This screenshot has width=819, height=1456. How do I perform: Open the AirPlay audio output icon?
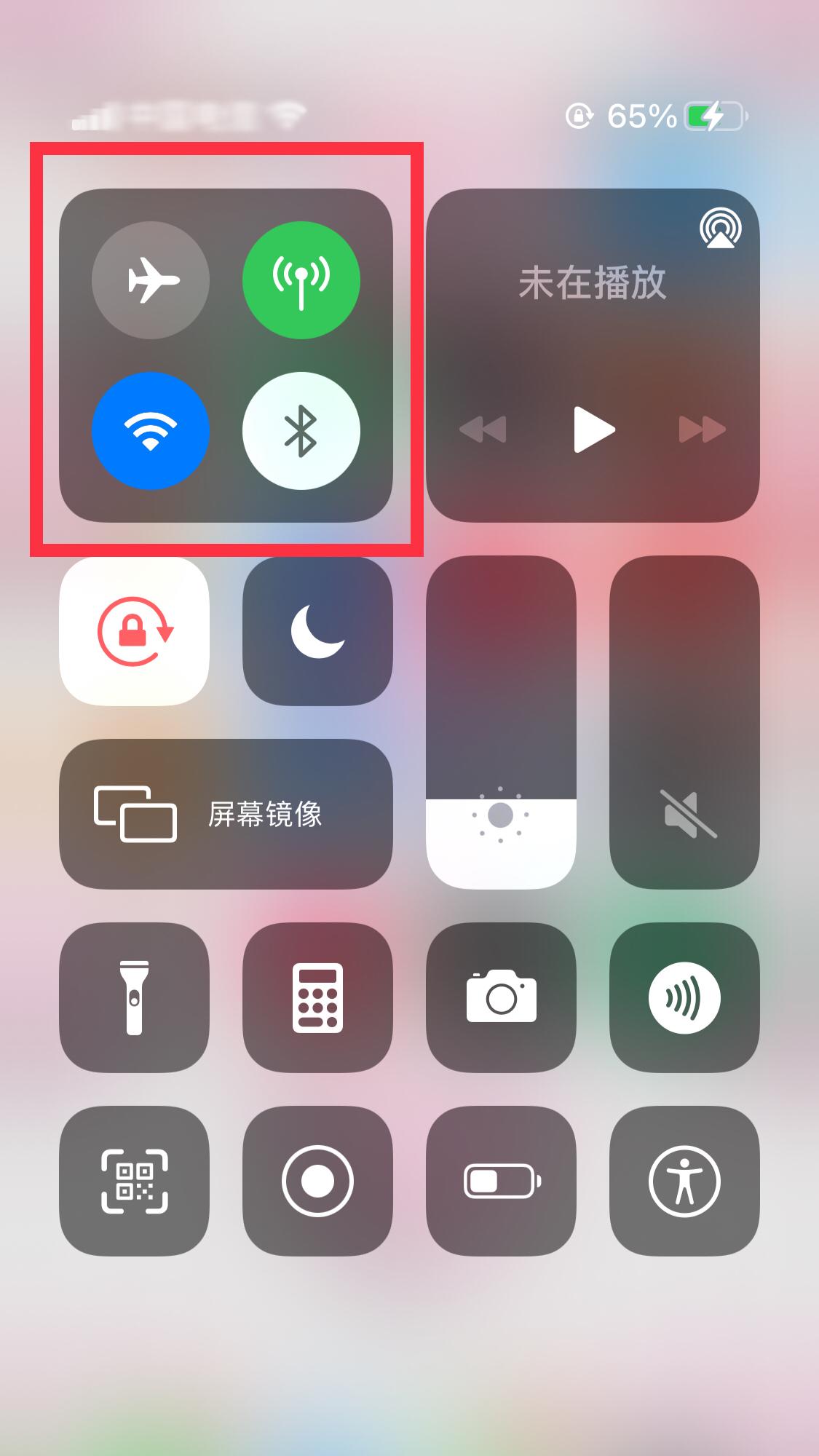(x=720, y=229)
